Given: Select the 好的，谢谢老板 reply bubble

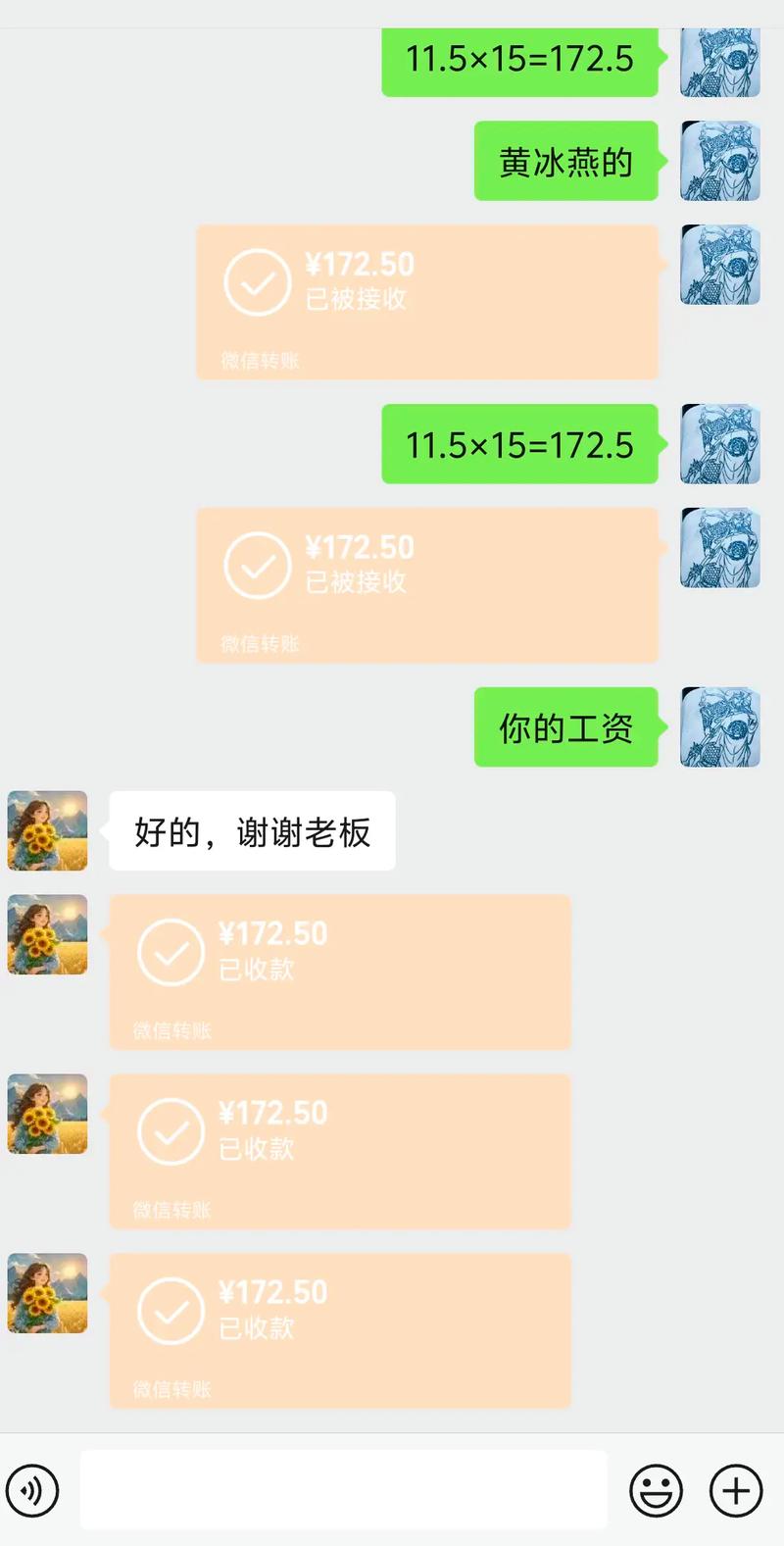Looking at the screenshot, I should [x=252, y=831].
